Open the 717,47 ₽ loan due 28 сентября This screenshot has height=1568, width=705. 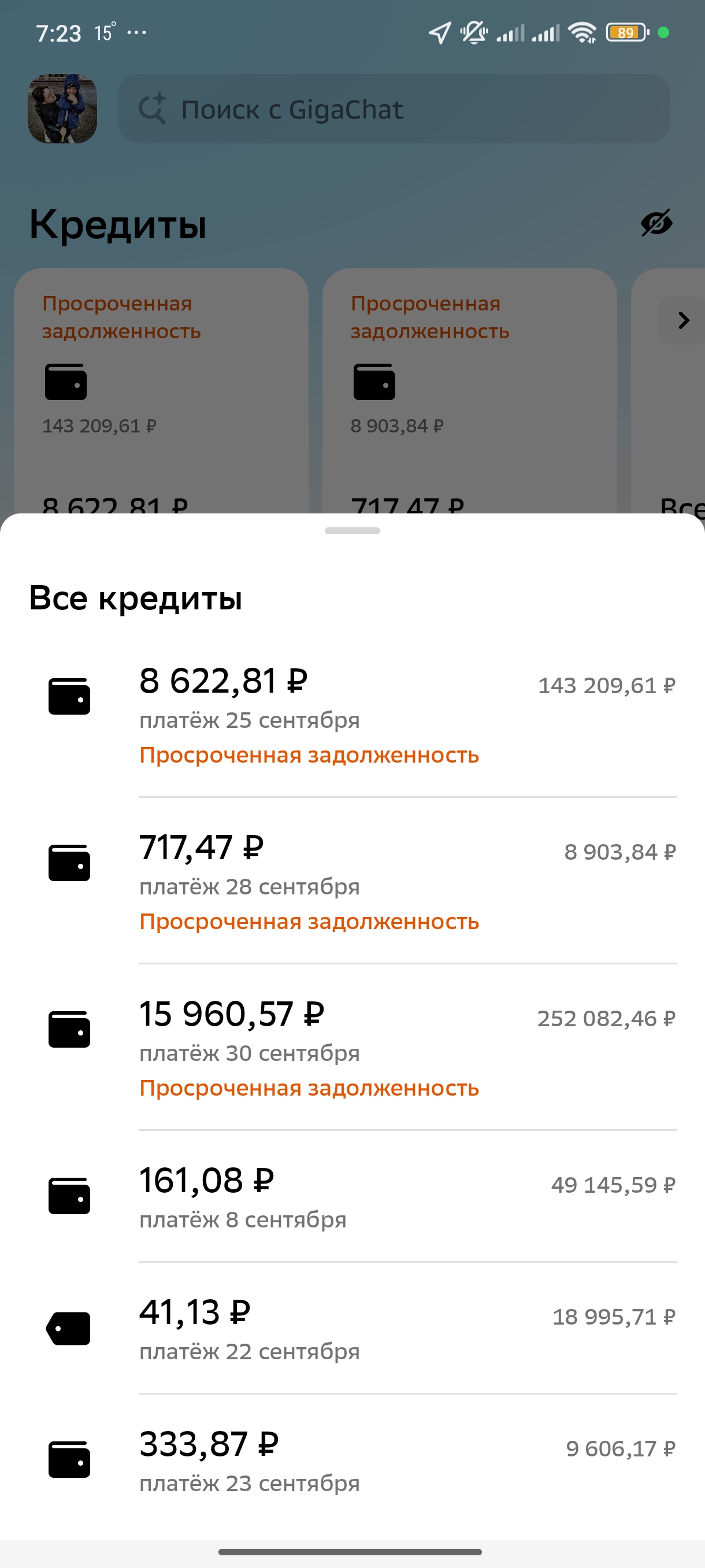[x=352, y=881]
